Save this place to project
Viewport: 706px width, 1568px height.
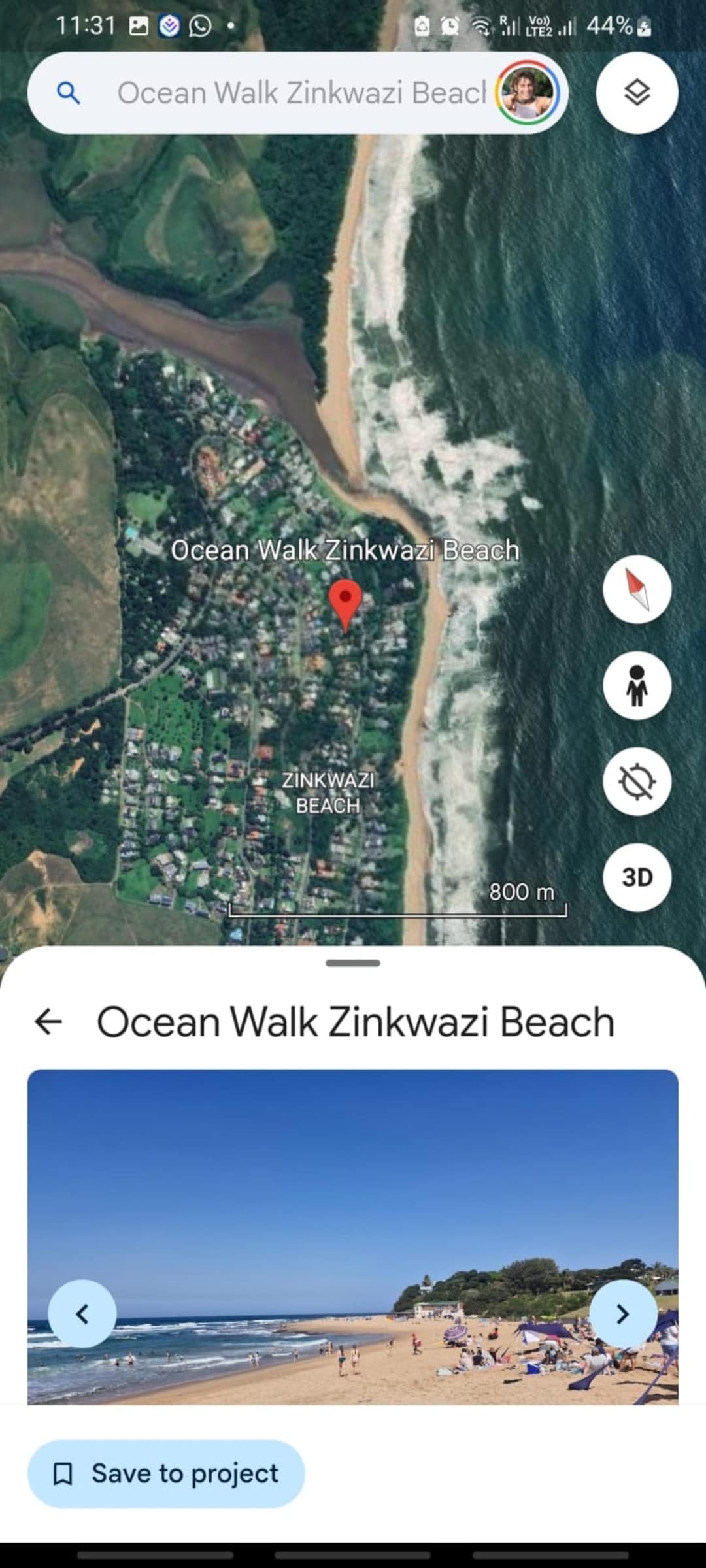point(166,1474)
